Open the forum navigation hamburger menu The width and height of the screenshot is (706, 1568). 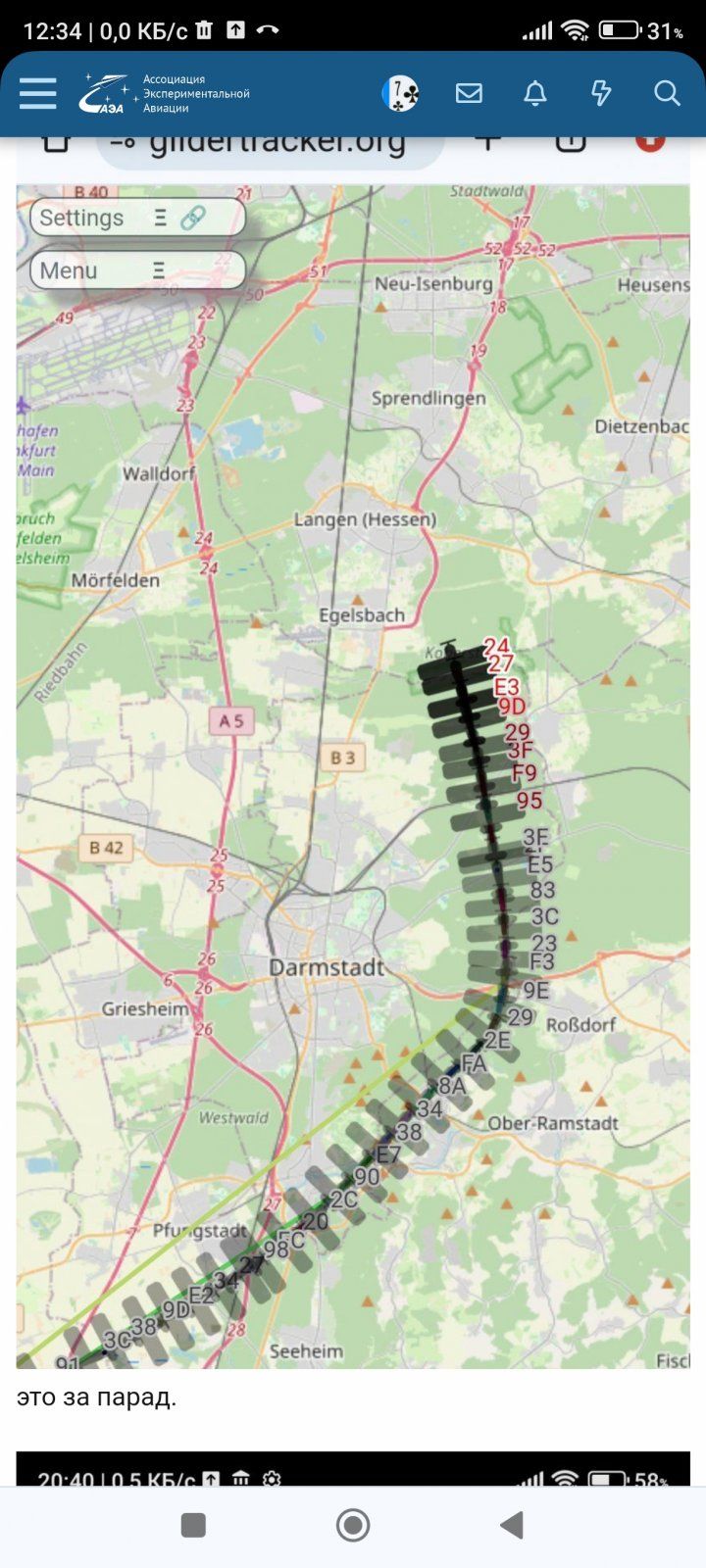pyautogui.click(x=36, y=93)
